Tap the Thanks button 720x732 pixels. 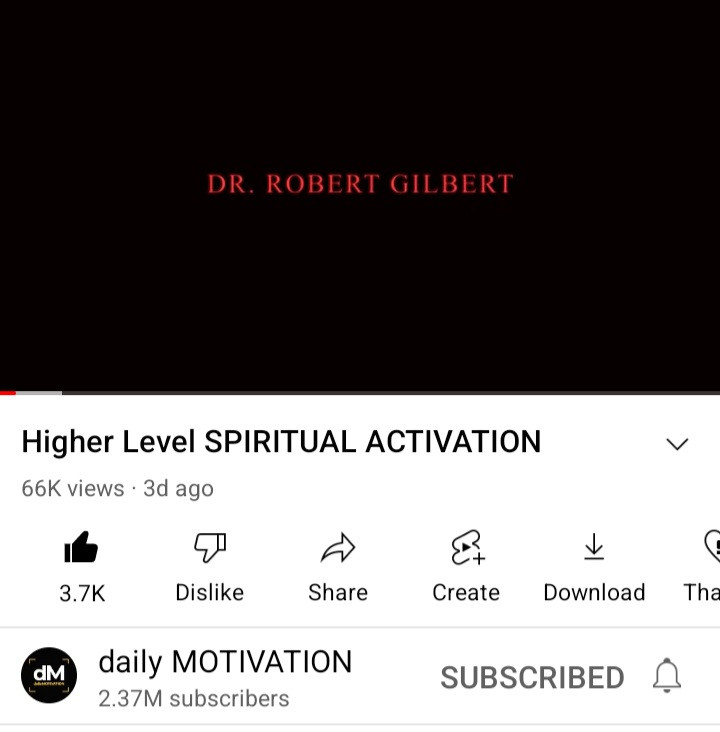point(706,565)
